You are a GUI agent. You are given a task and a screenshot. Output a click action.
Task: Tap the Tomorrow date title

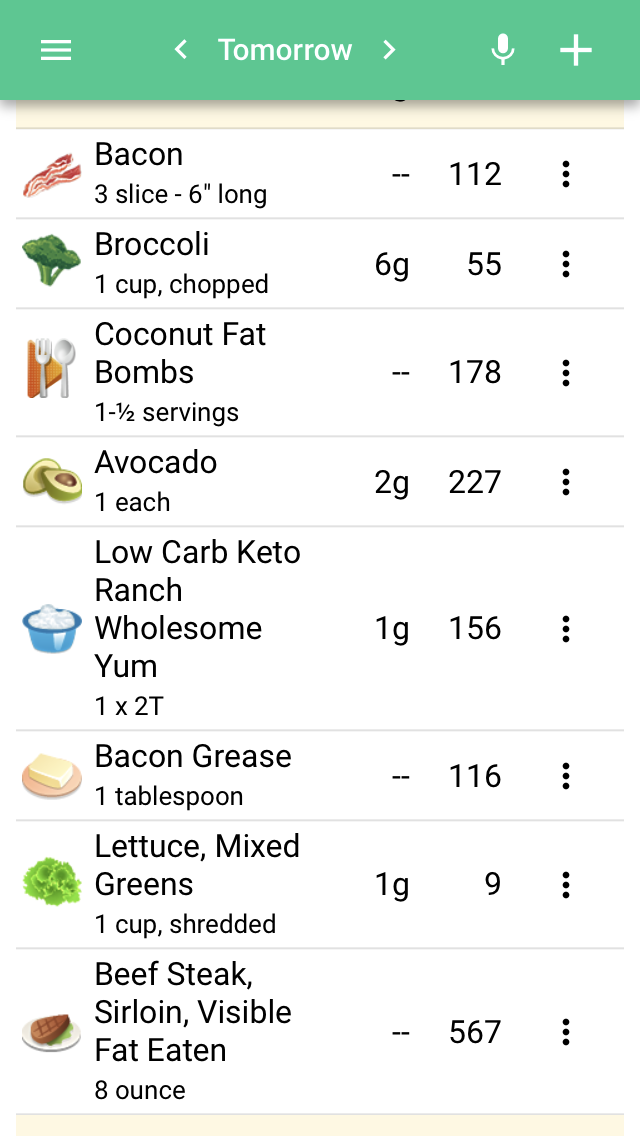point(285,50)
